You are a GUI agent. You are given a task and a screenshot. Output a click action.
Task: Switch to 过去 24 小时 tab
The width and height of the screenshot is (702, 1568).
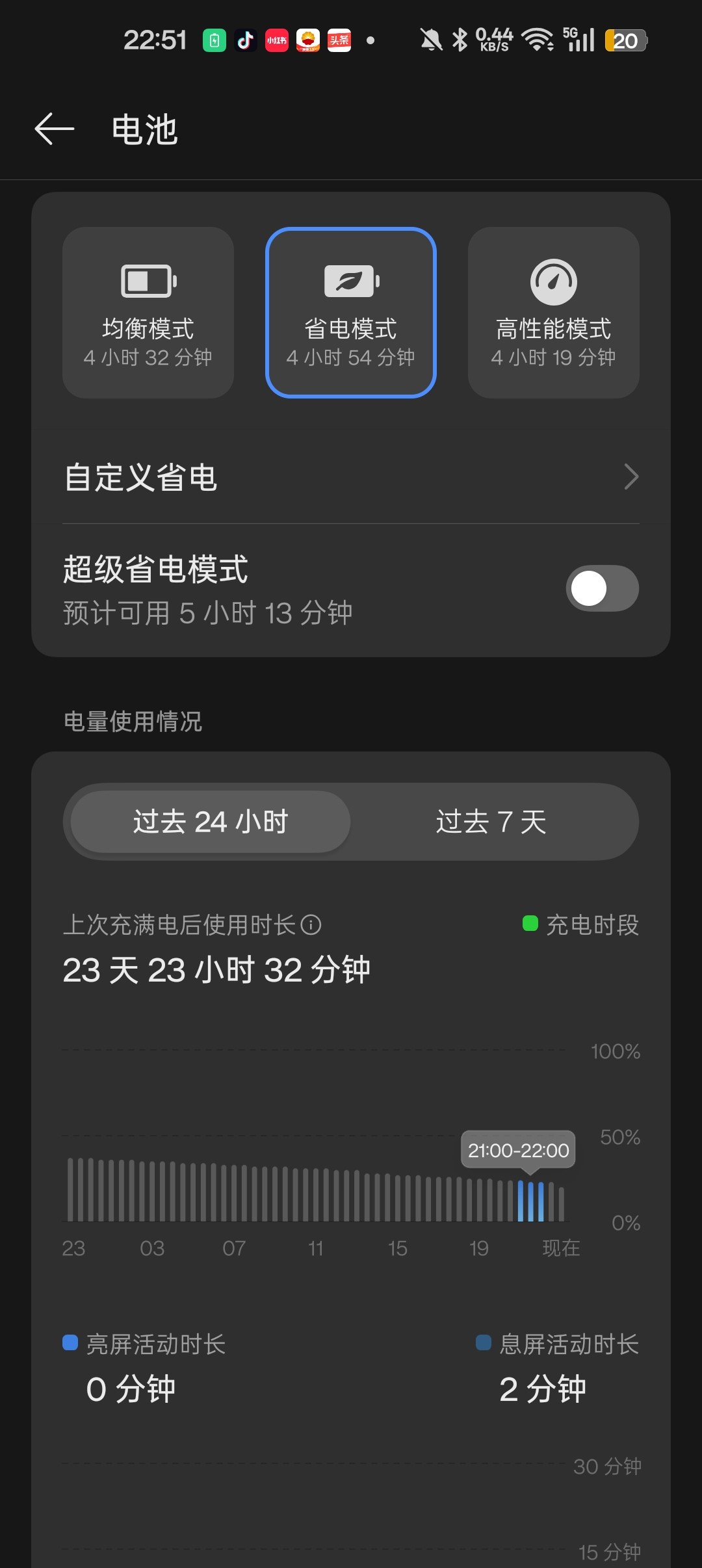pos(211,822)
